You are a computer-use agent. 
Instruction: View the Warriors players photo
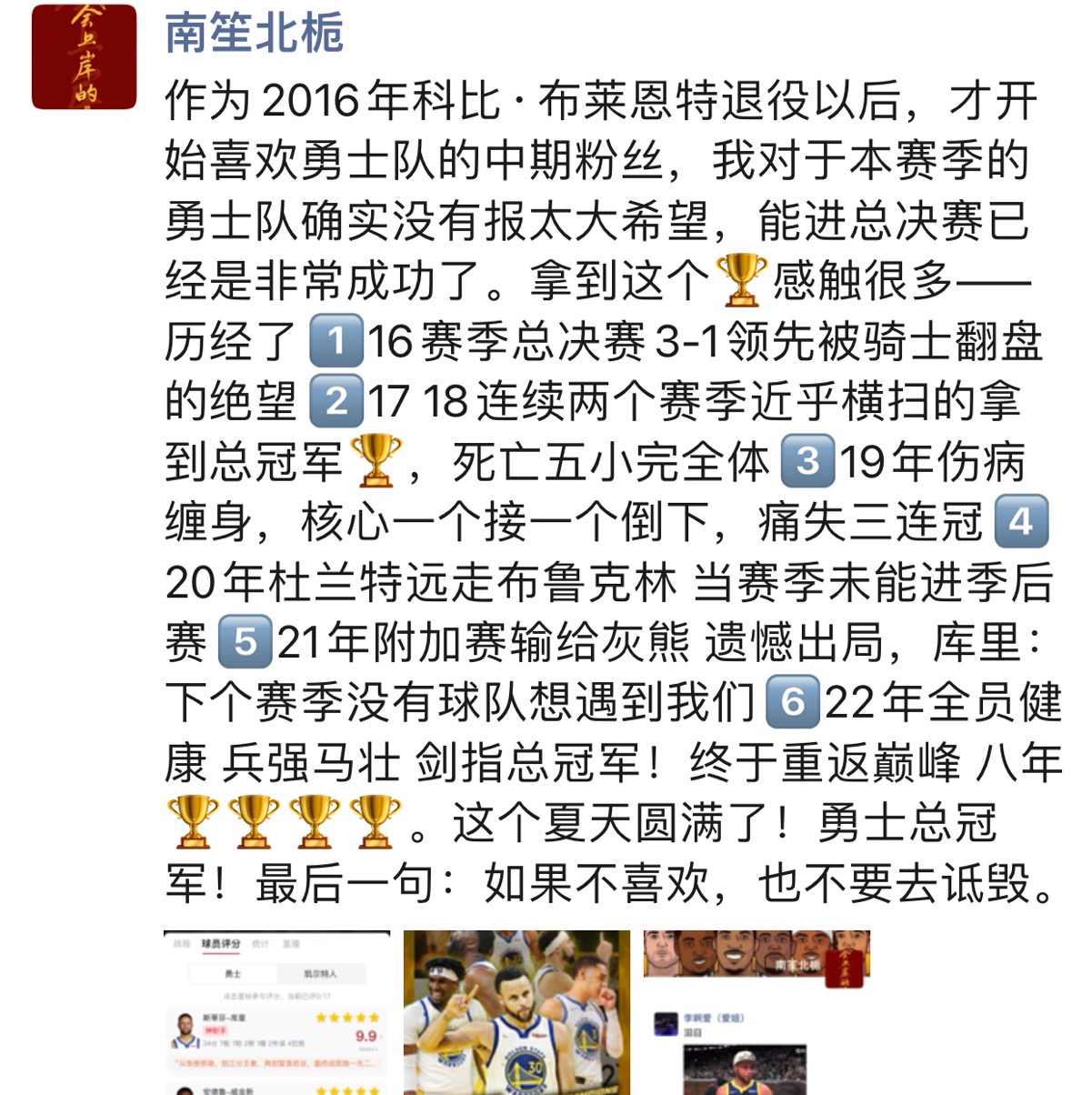tap(516, 1011)
